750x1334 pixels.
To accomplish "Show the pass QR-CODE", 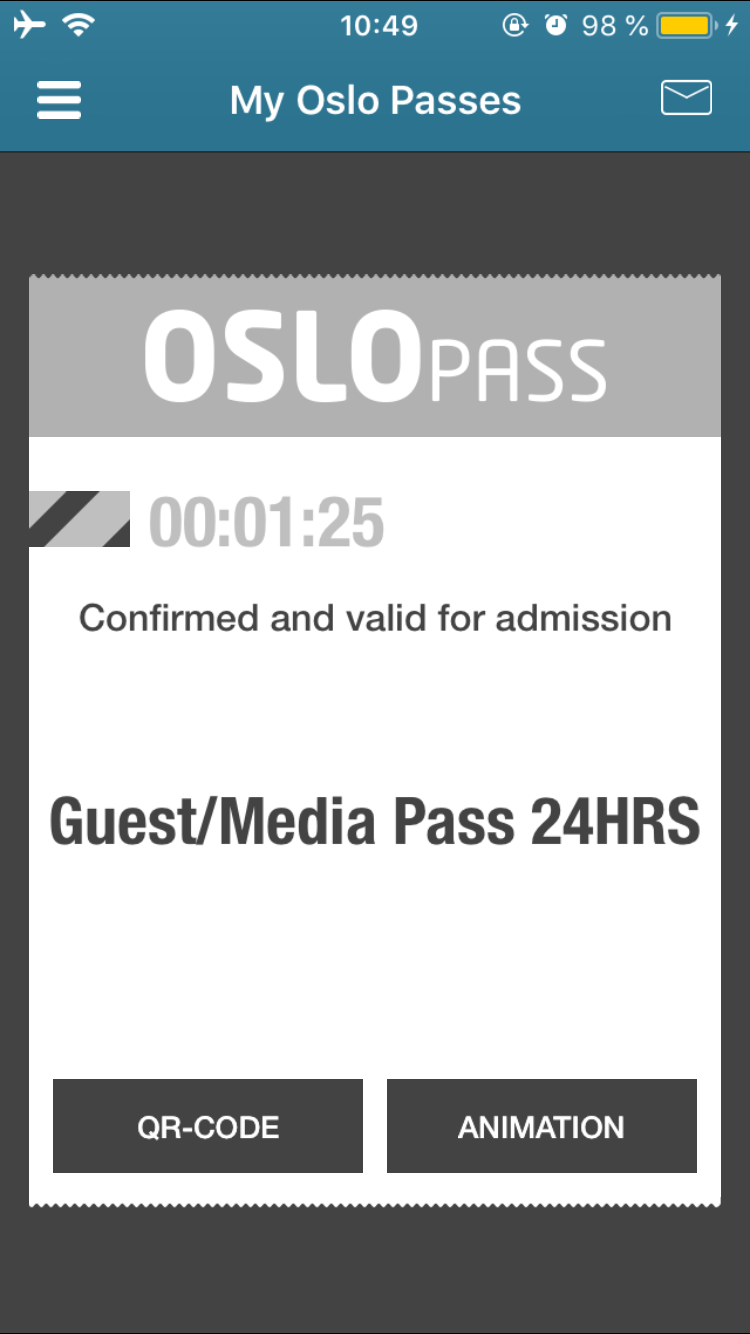I will (x=208, y=1126).
